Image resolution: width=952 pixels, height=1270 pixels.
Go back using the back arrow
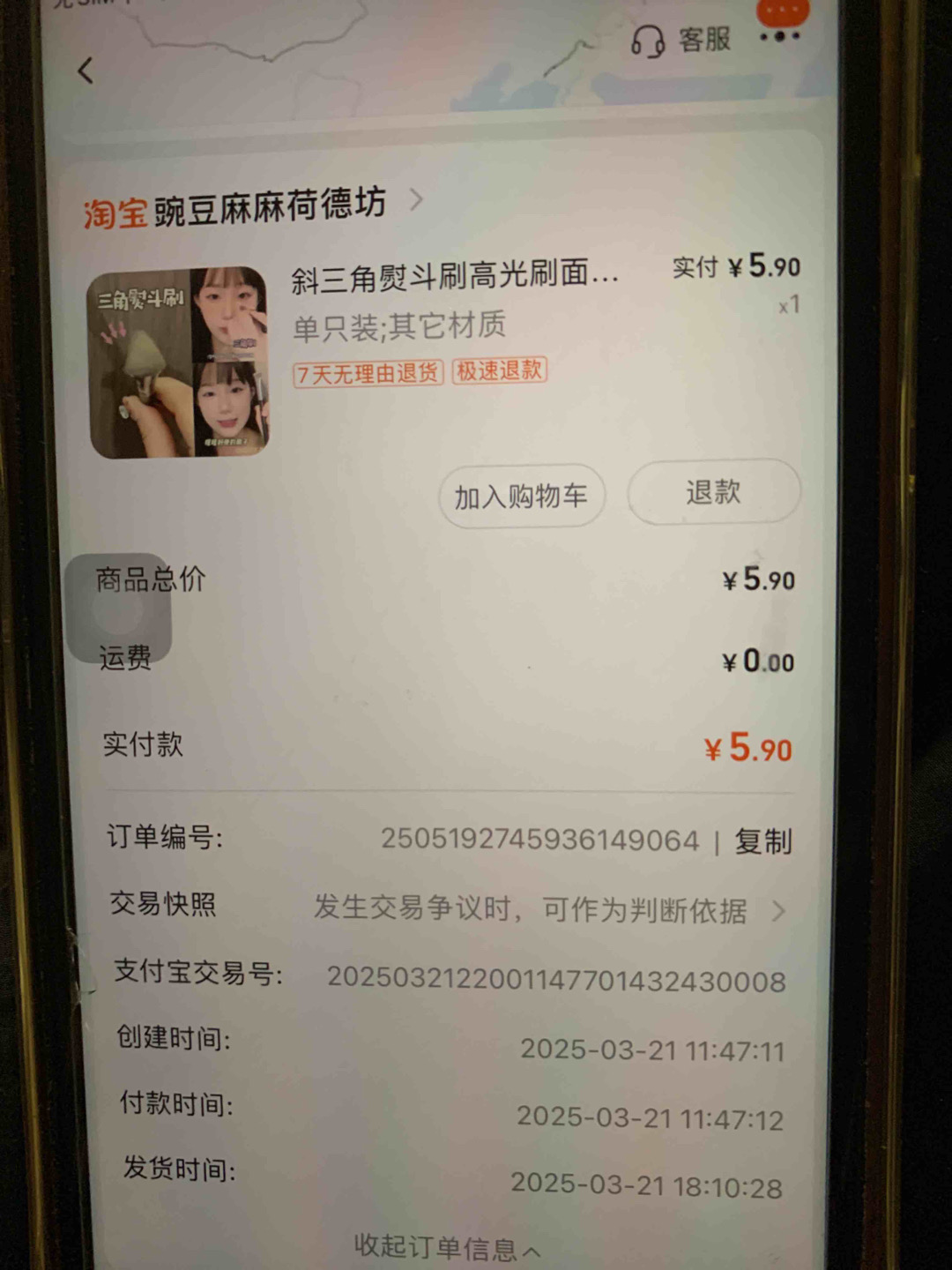point(86,71)
